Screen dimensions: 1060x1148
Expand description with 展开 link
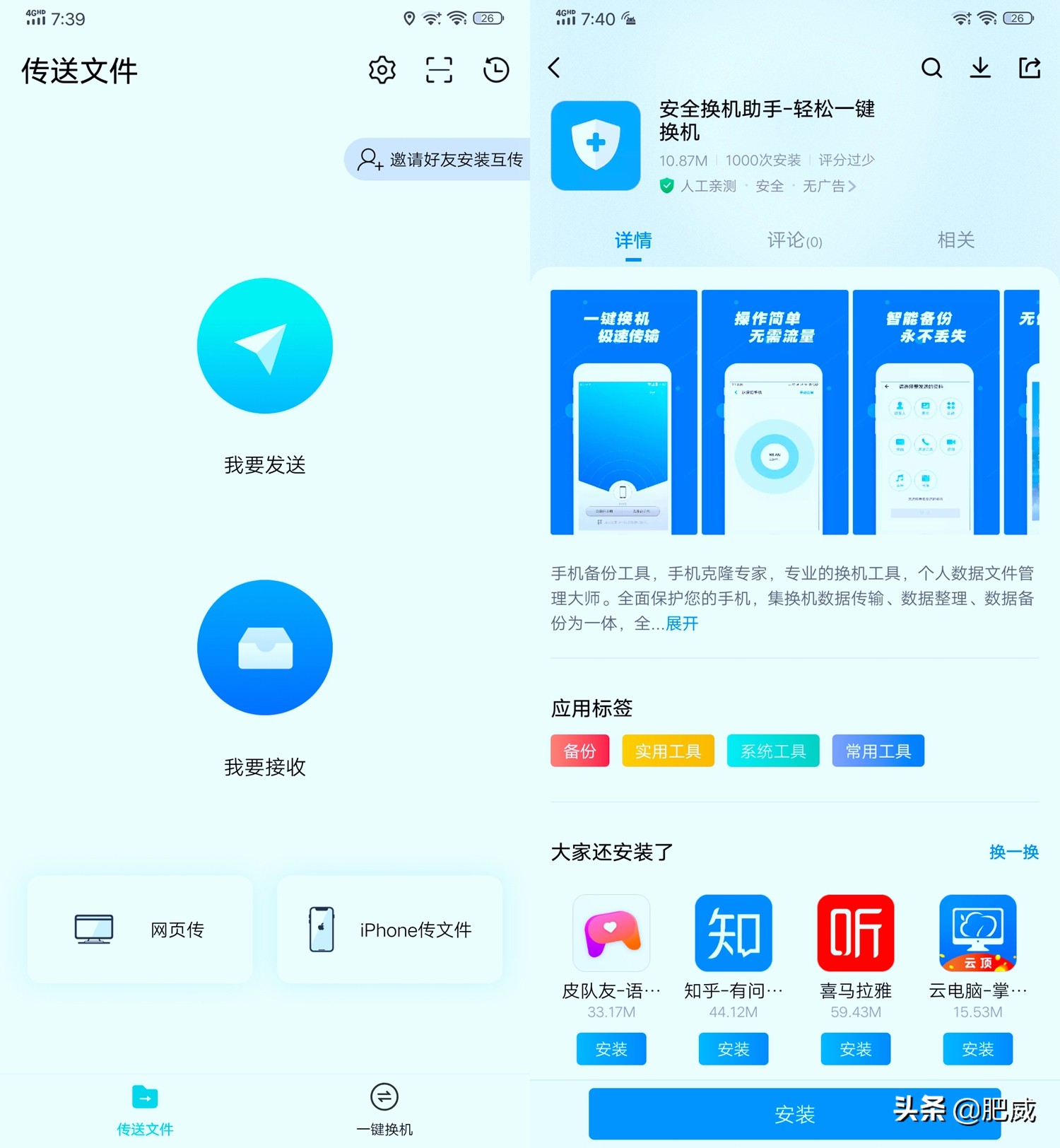682,623
